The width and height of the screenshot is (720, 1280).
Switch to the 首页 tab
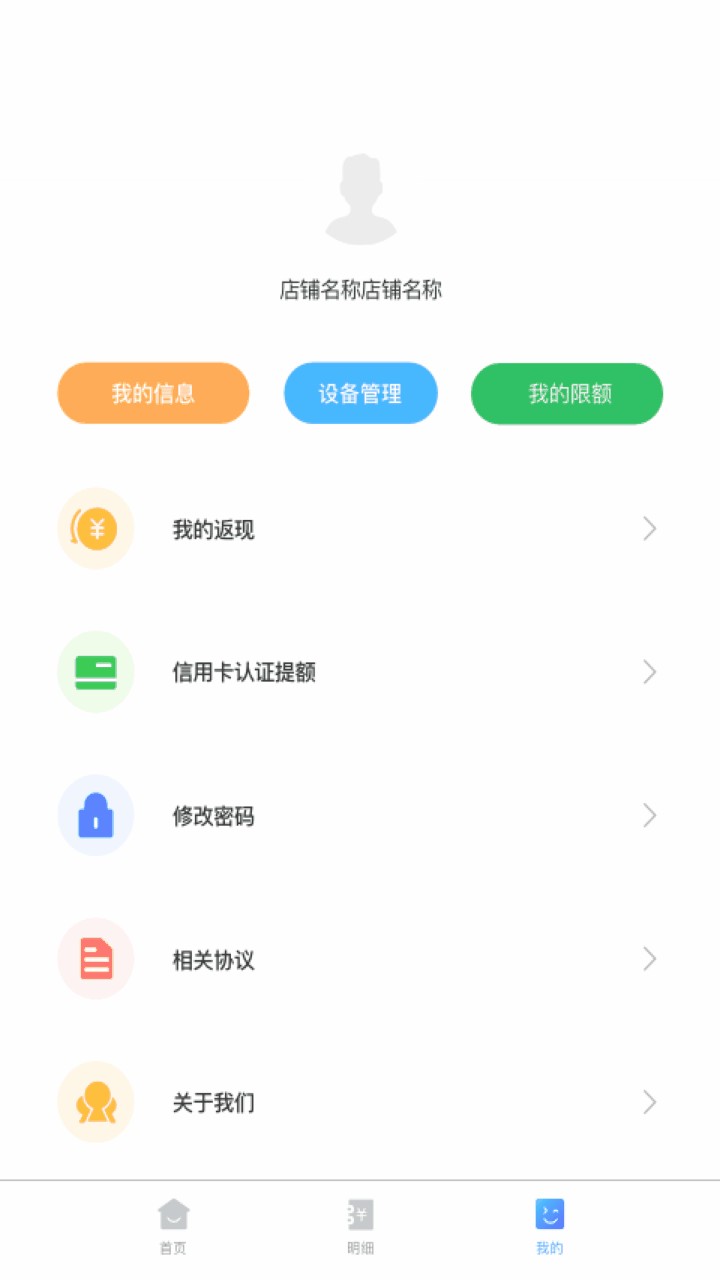point(173,1226)
